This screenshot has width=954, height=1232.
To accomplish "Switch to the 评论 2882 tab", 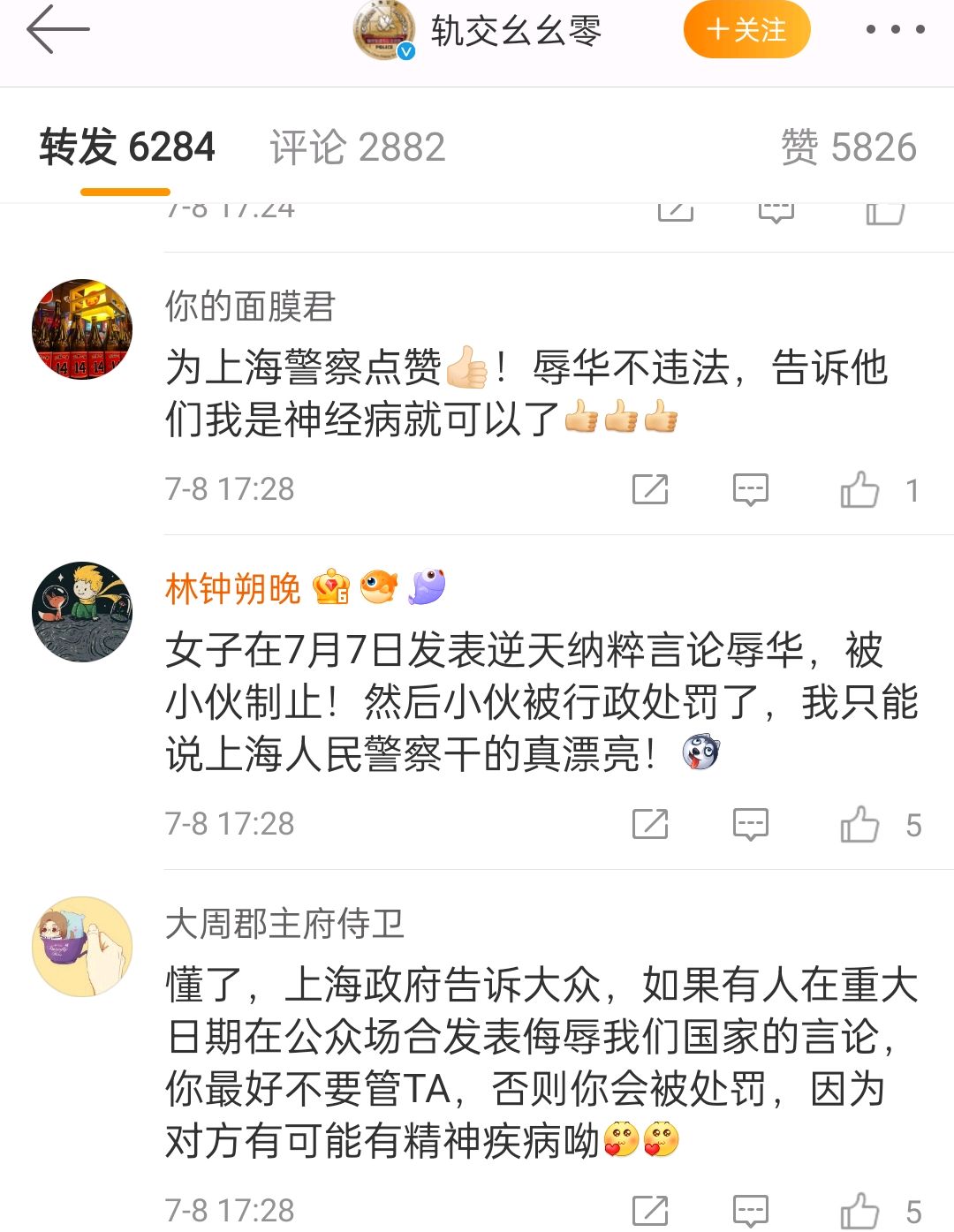I will [356, 146].
